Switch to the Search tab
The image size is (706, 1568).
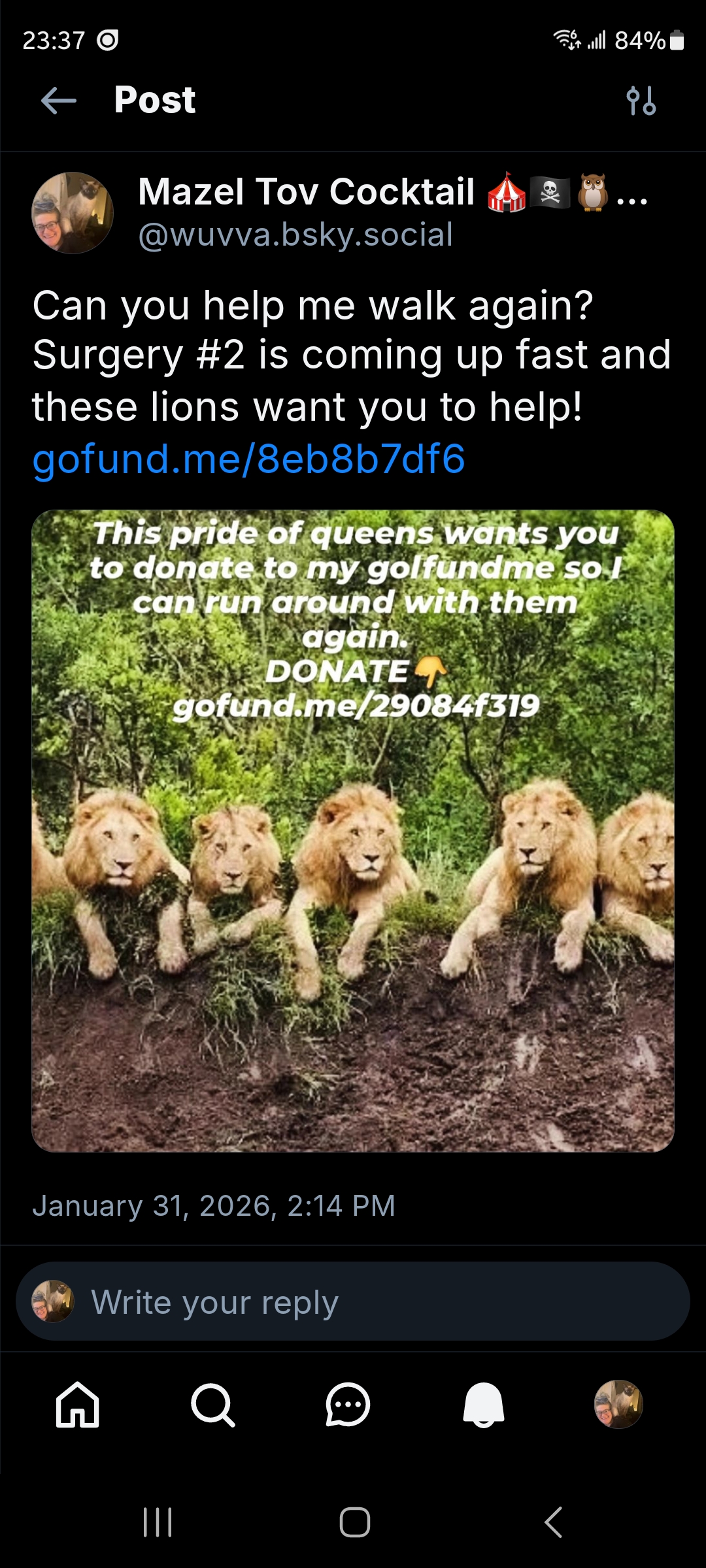coord(212,1404)
